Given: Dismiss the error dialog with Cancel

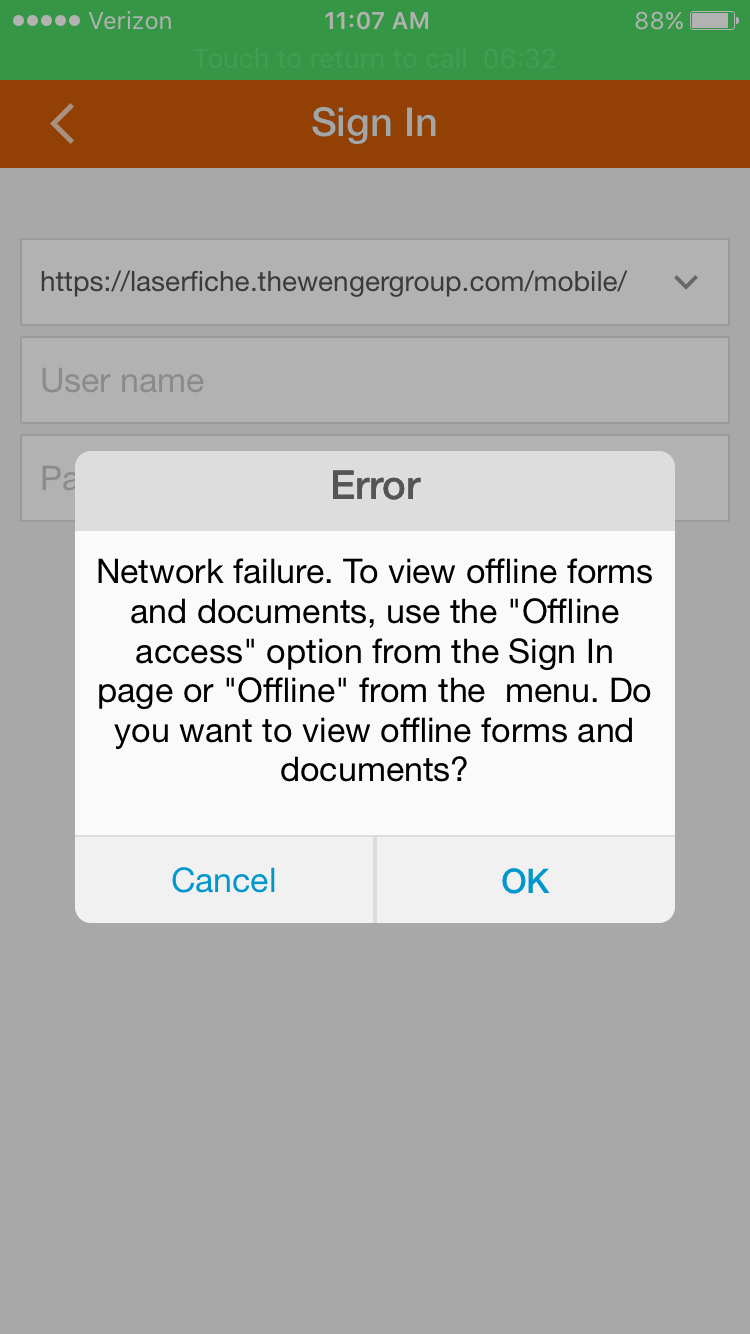Looking at the screenshot, I should click(x=224, y=880).
